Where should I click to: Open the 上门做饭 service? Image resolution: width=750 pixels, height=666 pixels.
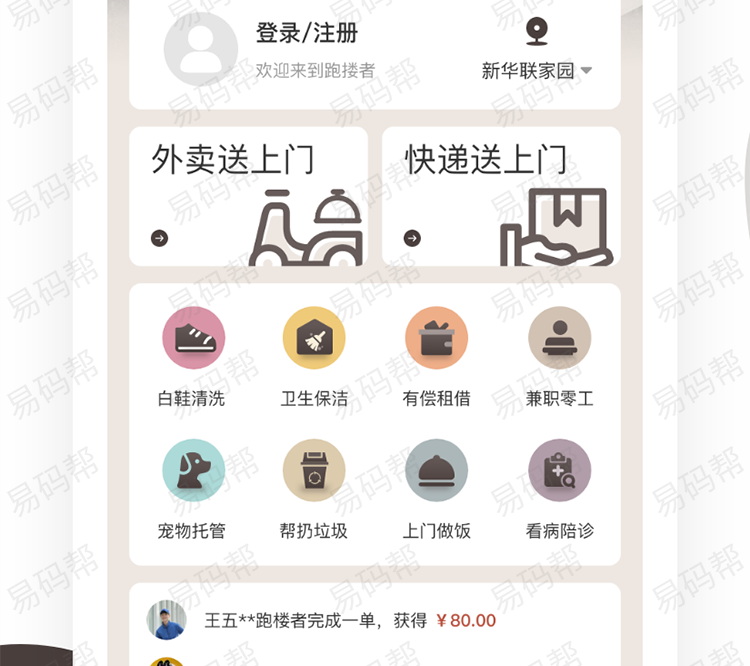point(436,471)
